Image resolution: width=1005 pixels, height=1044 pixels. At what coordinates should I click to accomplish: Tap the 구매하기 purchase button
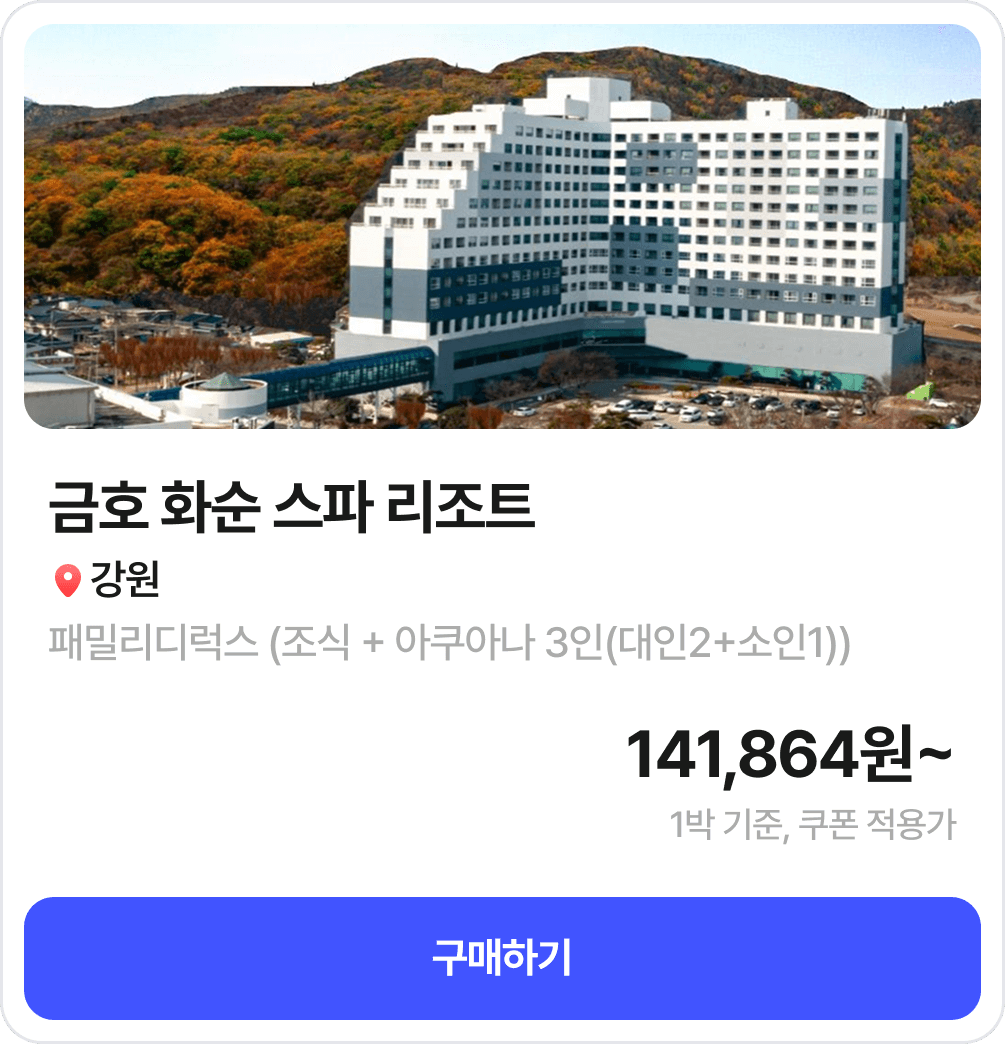pyautogui.click(x=502, y=958)
